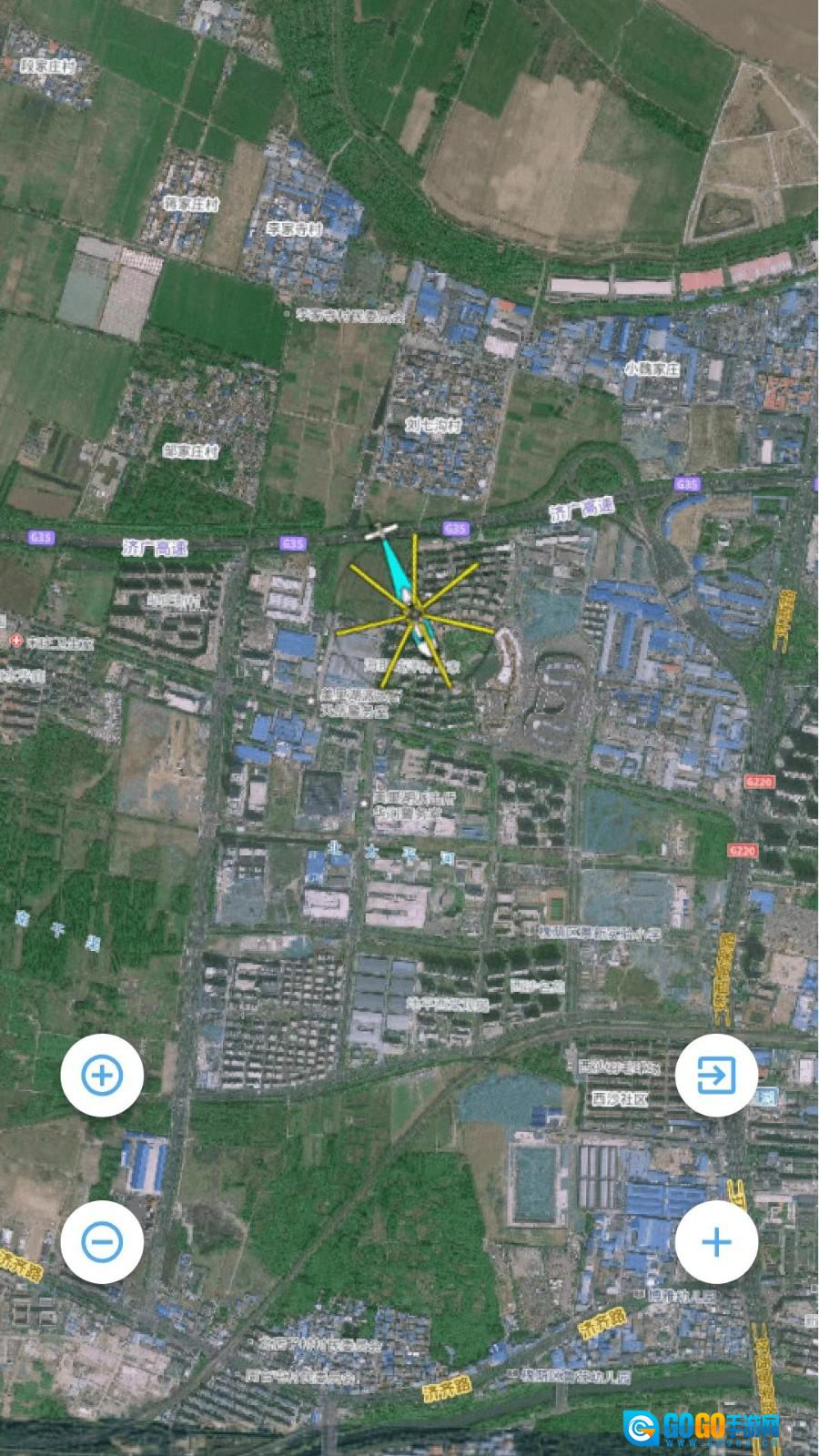Zoom out on the satellite map
The height and width of the screenshot is (1456, 819).
(102, 1241)
